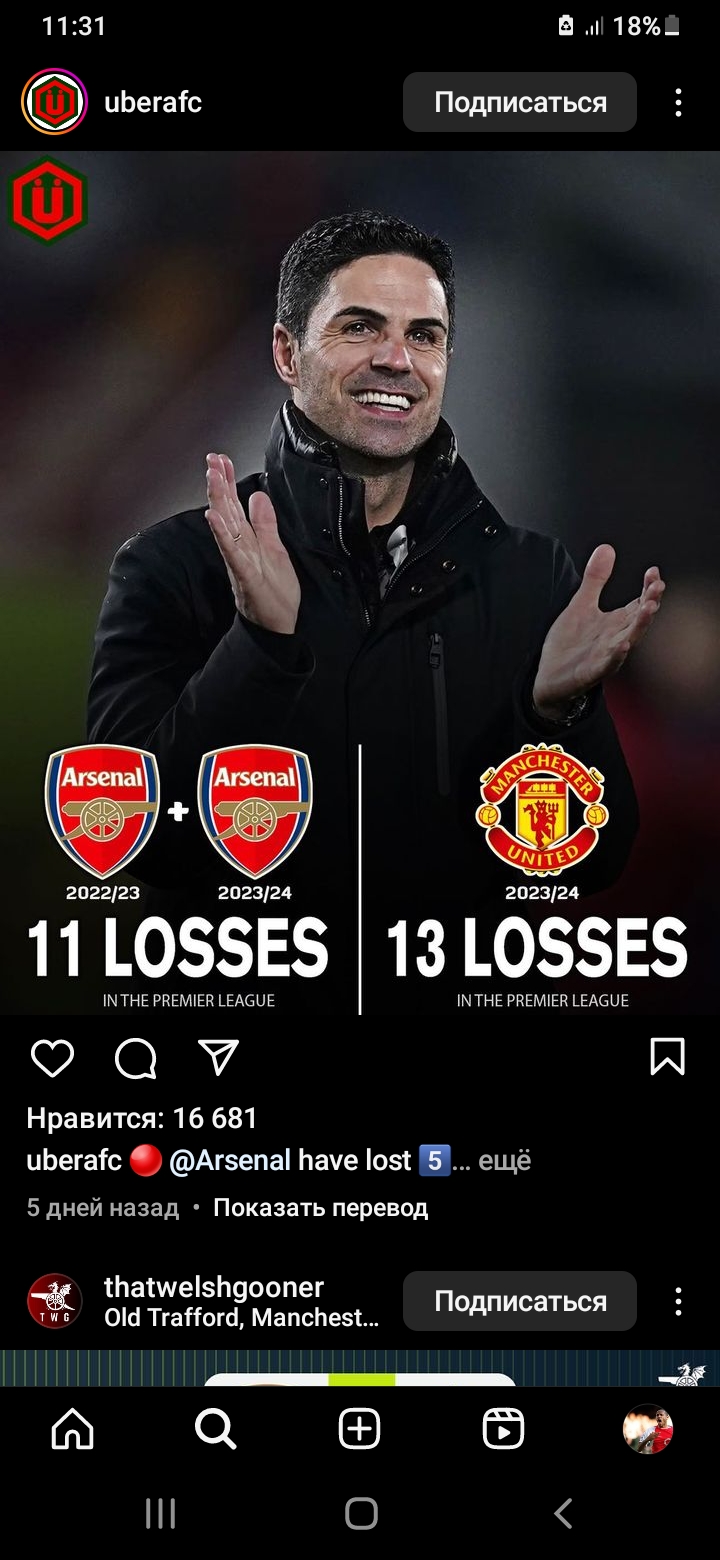Tap Показать перевод to translate caption
720x1560 pixels.
point(320,1208)
